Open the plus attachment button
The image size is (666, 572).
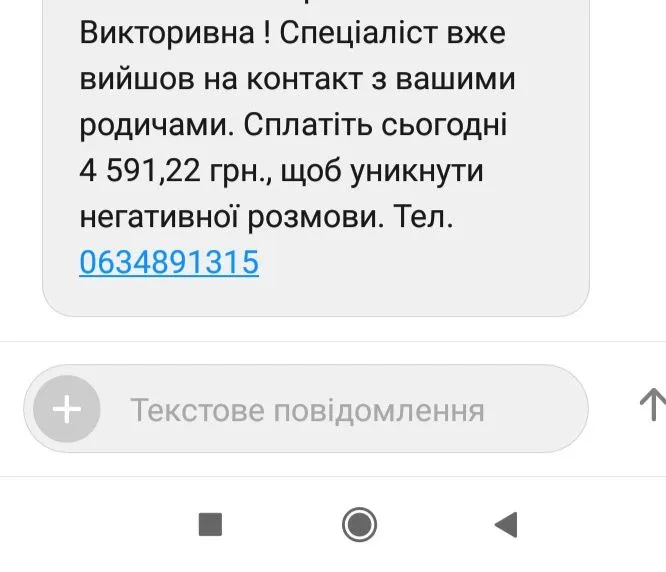click(66, 409)
